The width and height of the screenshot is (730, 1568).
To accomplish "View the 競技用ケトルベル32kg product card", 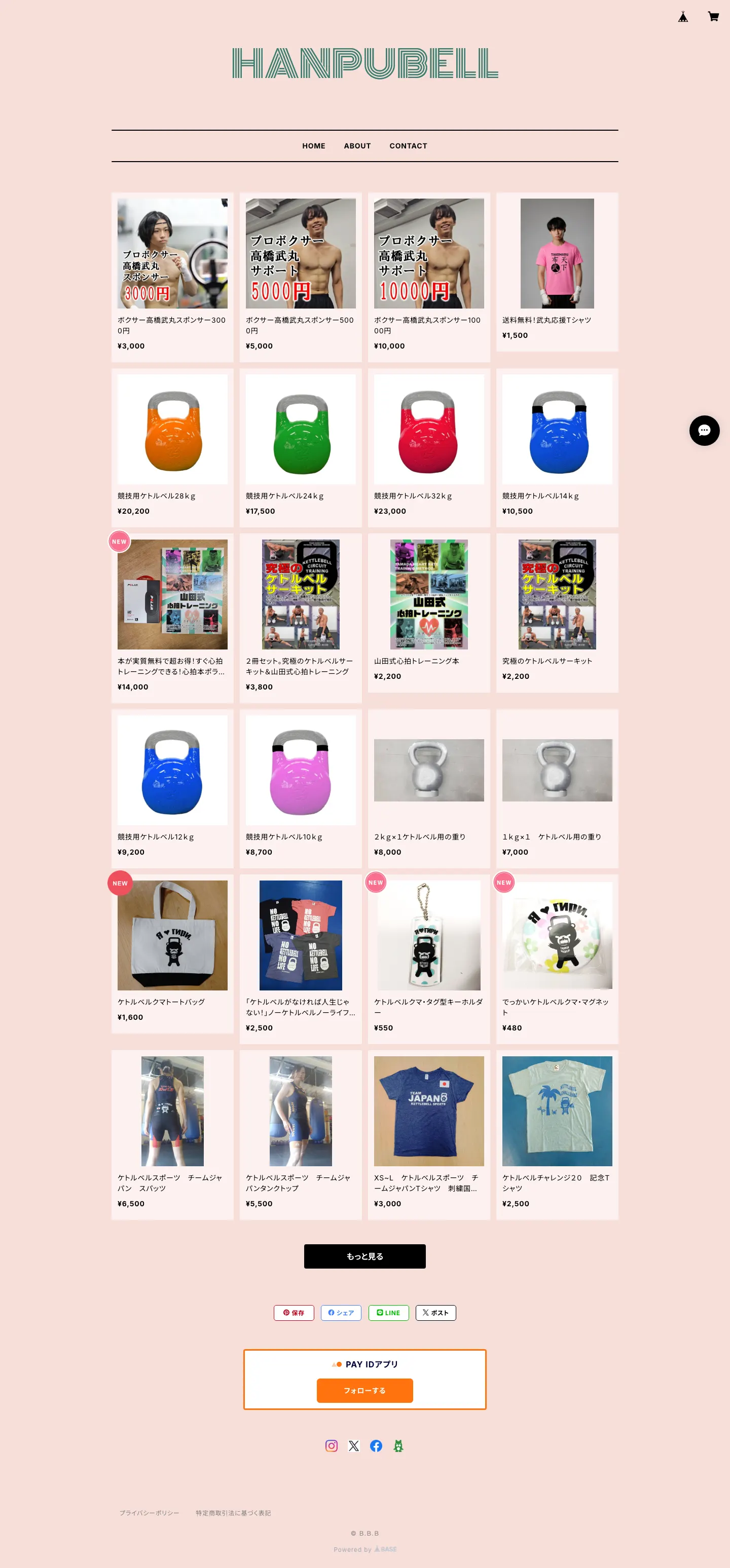I will [x=429, y=447].
